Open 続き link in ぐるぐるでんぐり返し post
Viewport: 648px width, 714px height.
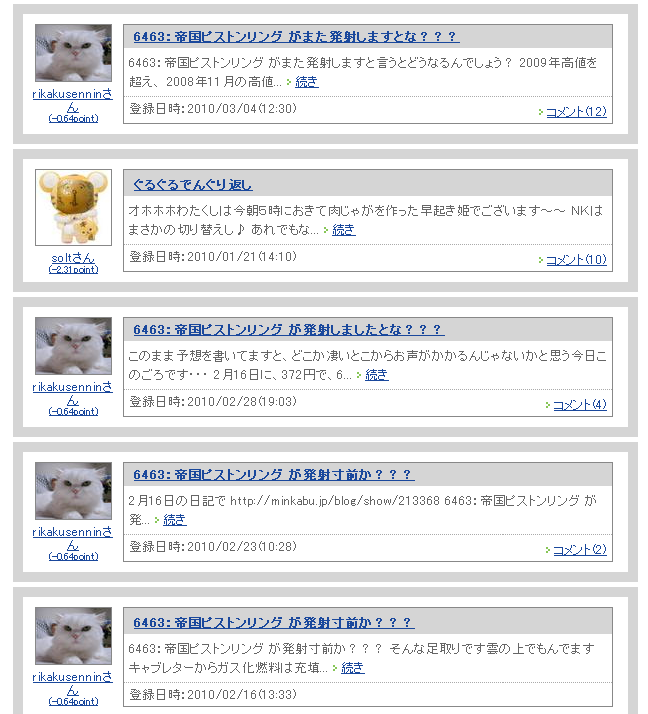[343, 230]
